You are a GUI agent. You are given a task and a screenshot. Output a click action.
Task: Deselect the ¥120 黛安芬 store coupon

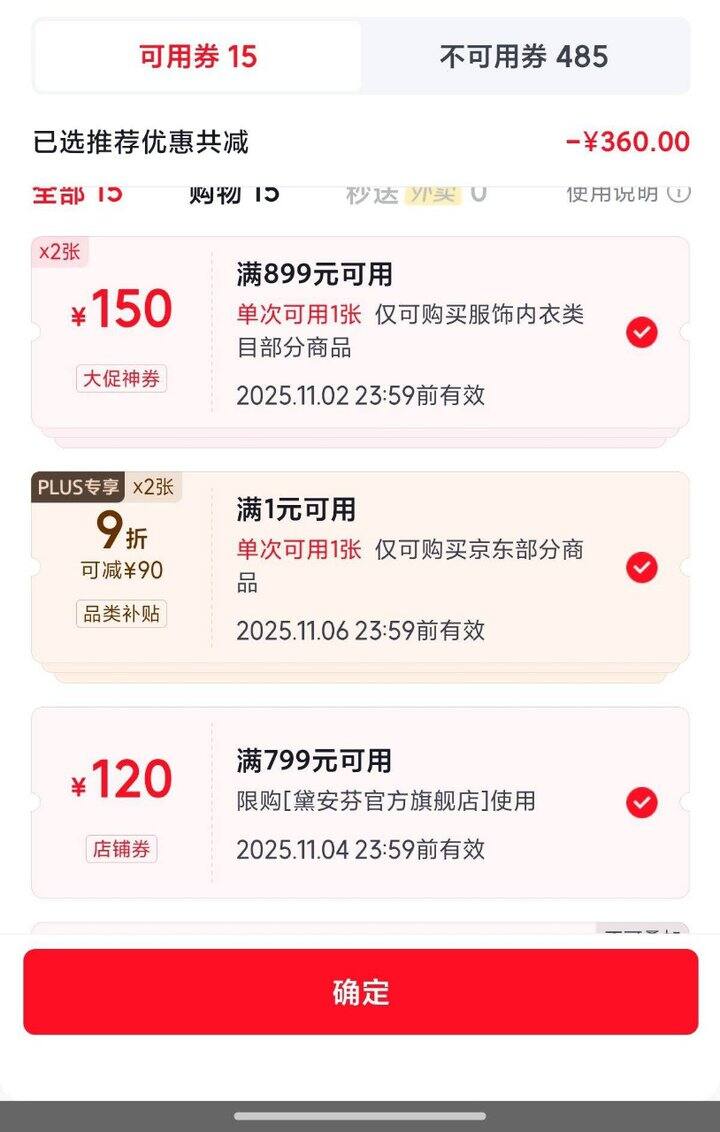click(x=641, y=801)
